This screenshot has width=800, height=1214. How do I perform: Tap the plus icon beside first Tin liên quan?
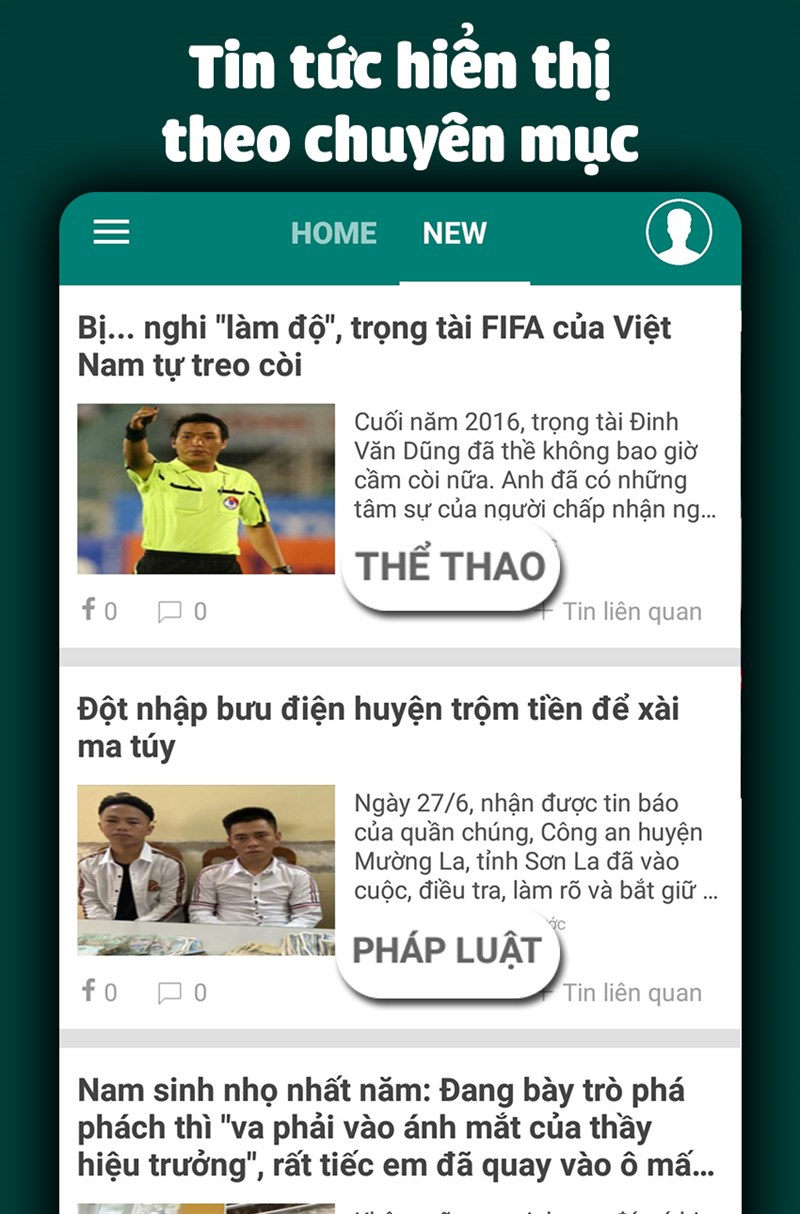pos(545,611)
